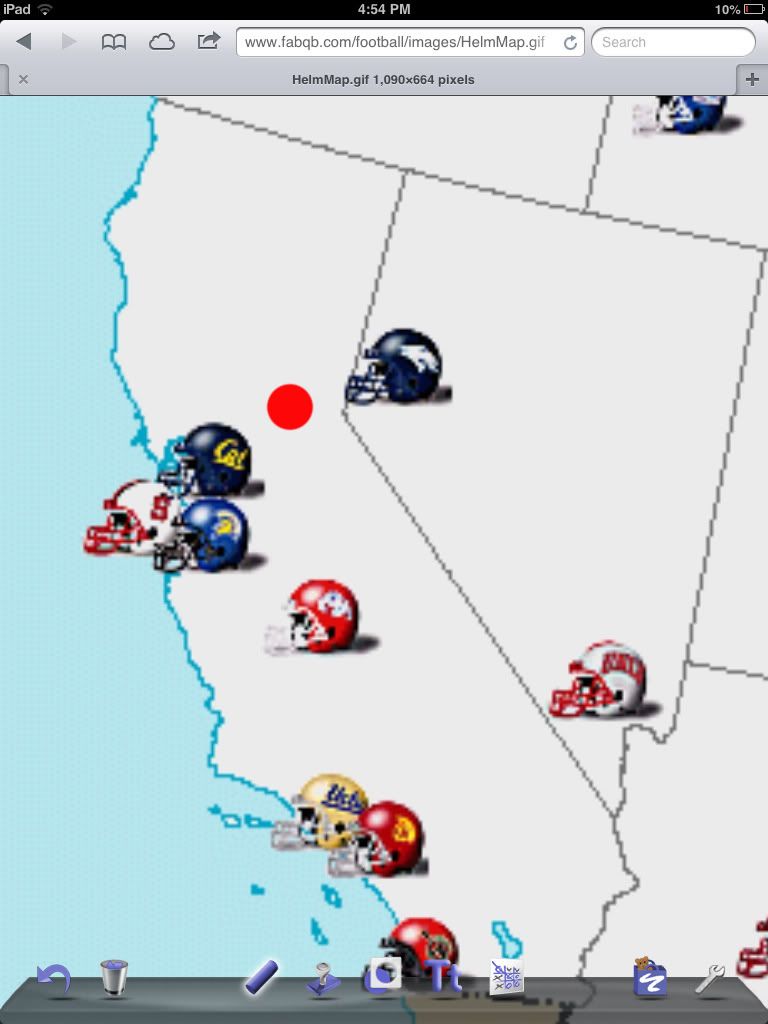Open the wrench settings
This screenshot has width=768, height=1024.
(711, 978)
